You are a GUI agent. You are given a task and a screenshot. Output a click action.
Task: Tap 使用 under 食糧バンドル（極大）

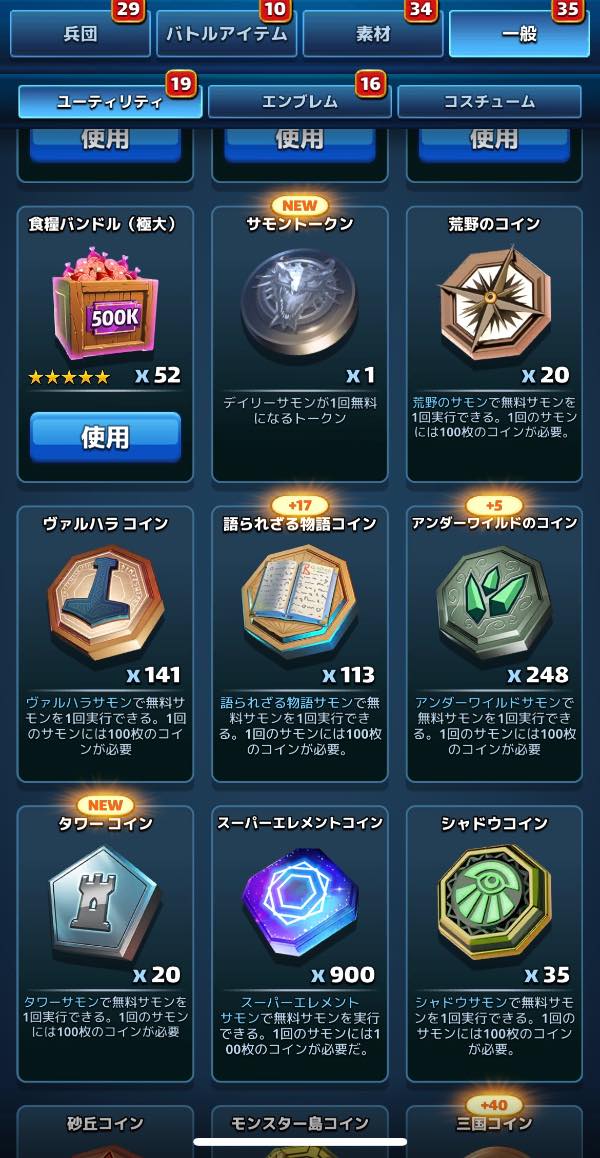tap(105, 437)
